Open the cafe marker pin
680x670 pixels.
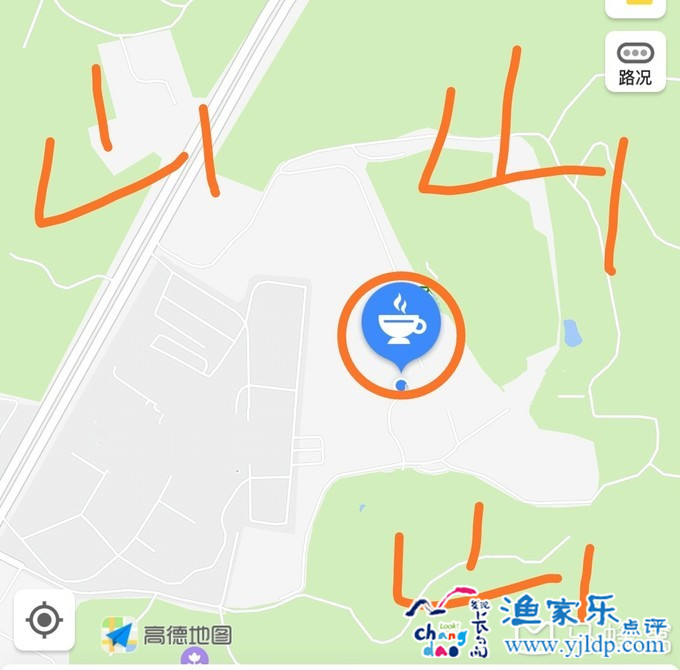(x=400, y=324)
